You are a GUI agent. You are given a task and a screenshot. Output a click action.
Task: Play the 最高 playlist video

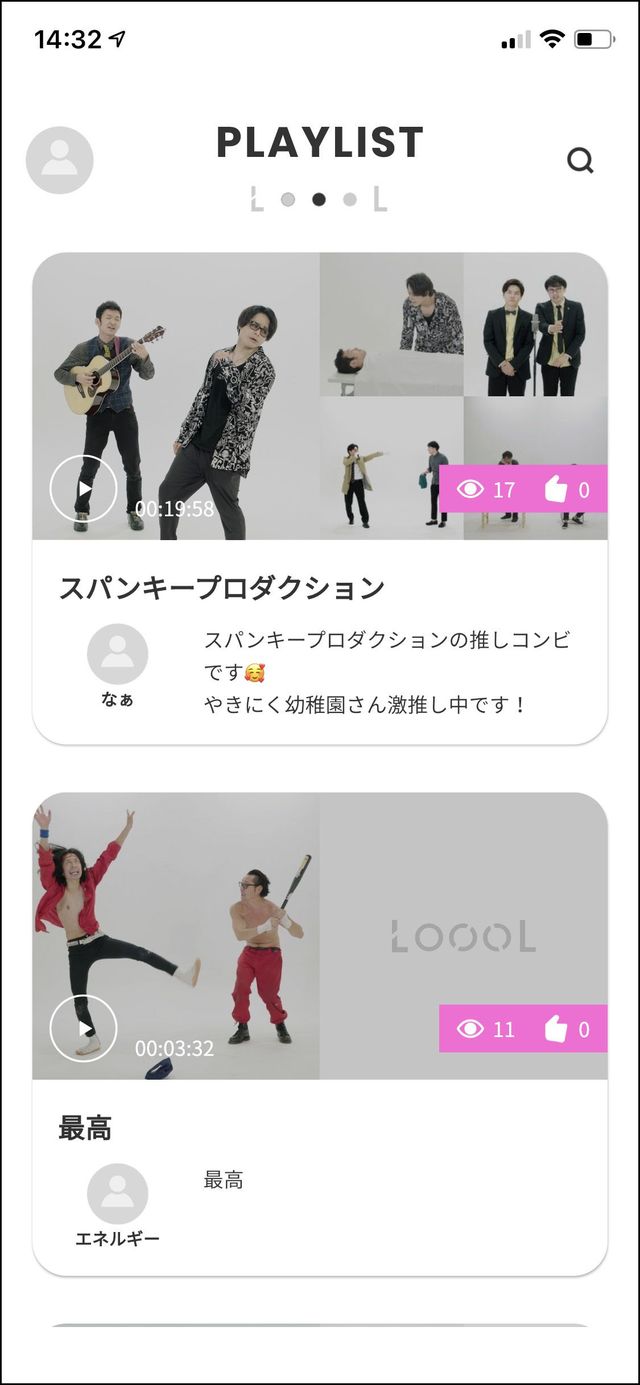click(x=84, y=1028)
